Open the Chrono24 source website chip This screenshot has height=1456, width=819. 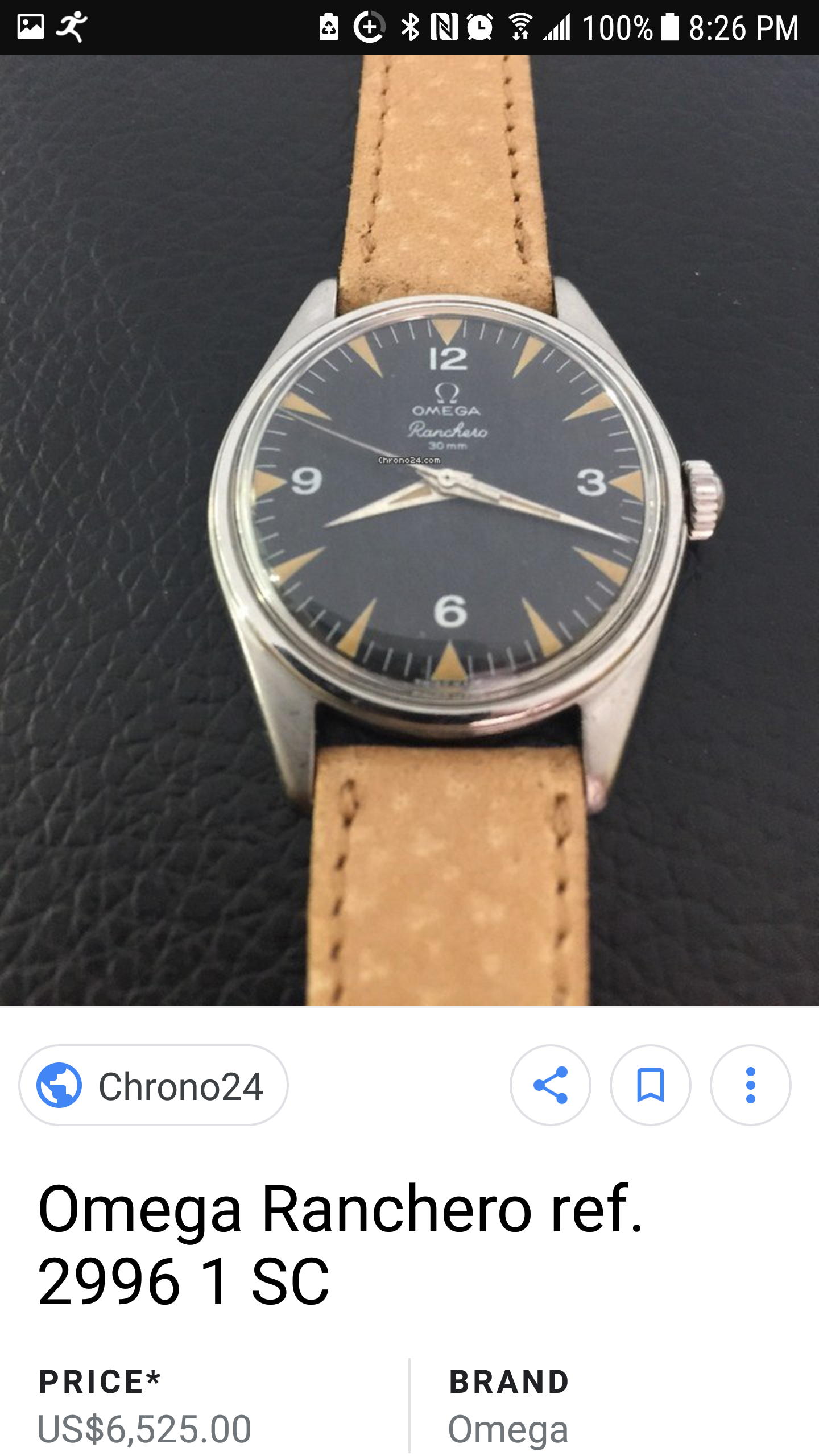coord(153,1085)
